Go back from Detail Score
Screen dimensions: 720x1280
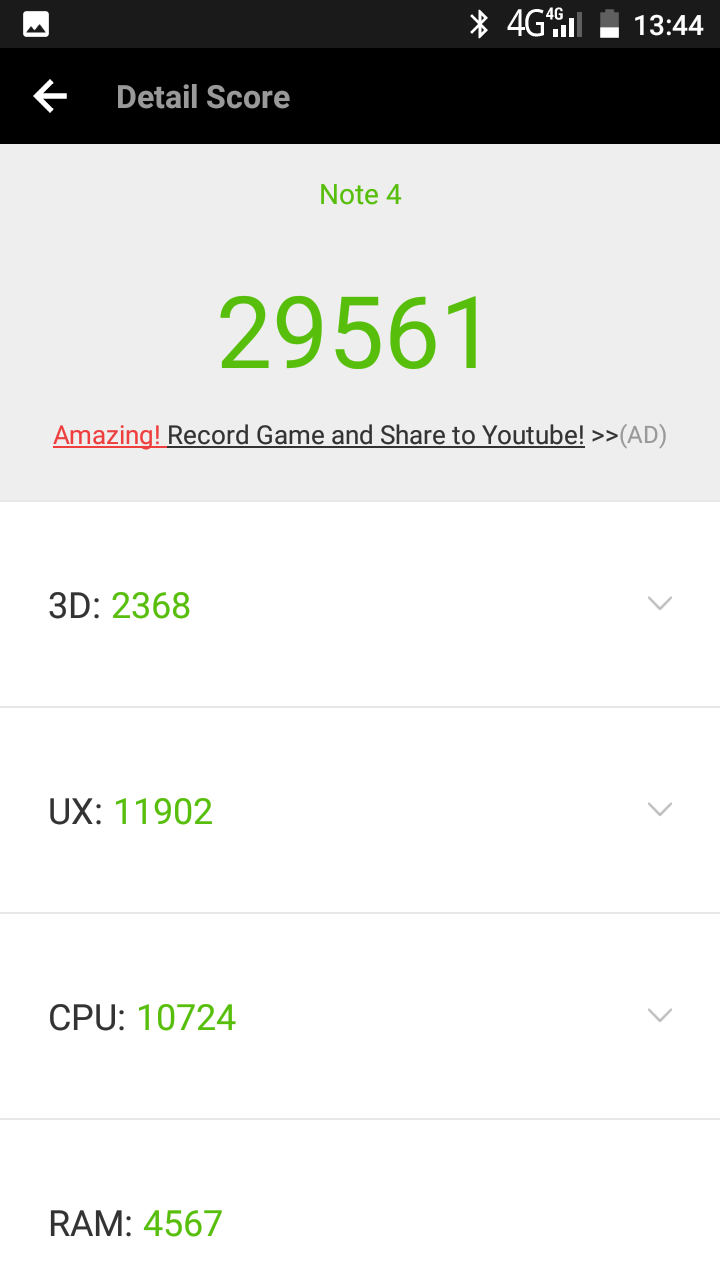[50, 97]
